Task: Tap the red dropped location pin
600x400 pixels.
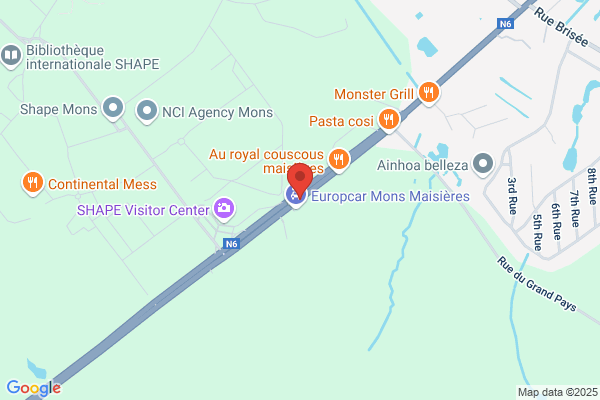Action: point(300,179)
